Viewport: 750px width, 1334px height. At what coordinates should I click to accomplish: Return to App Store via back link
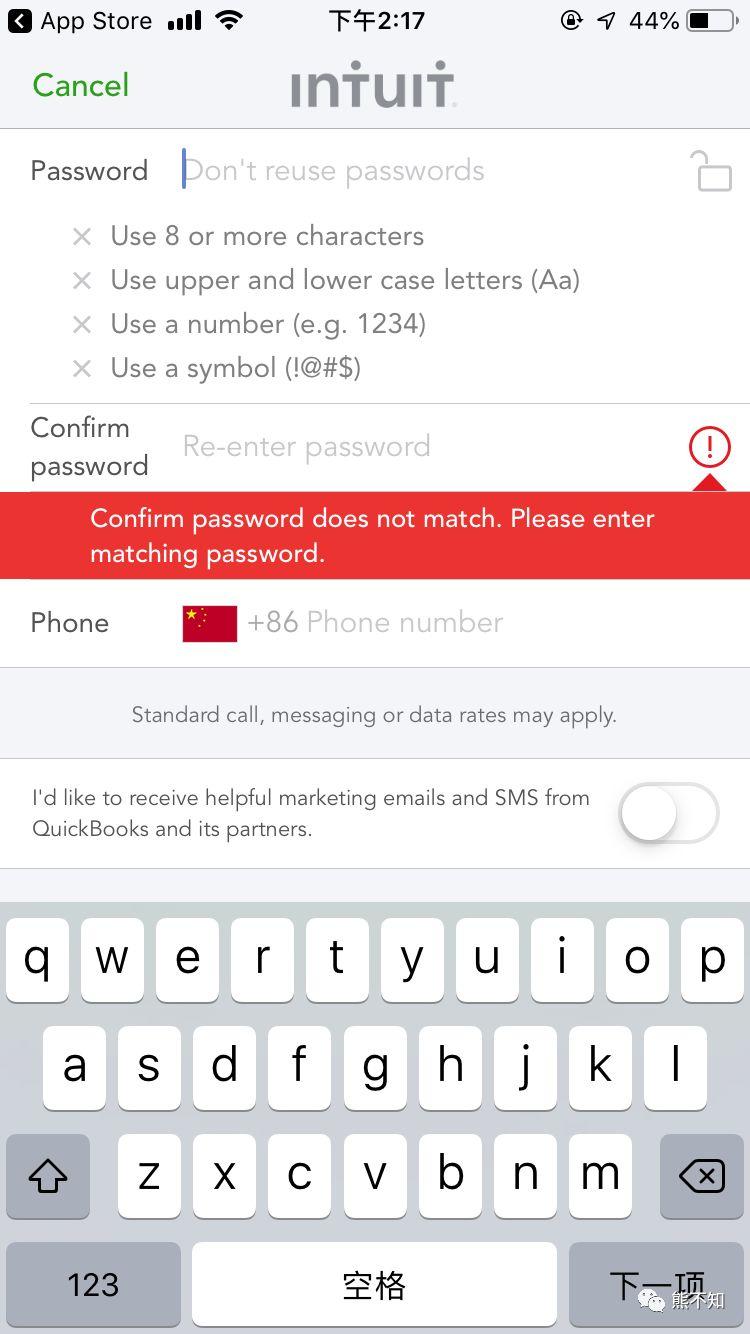point(80,21)
